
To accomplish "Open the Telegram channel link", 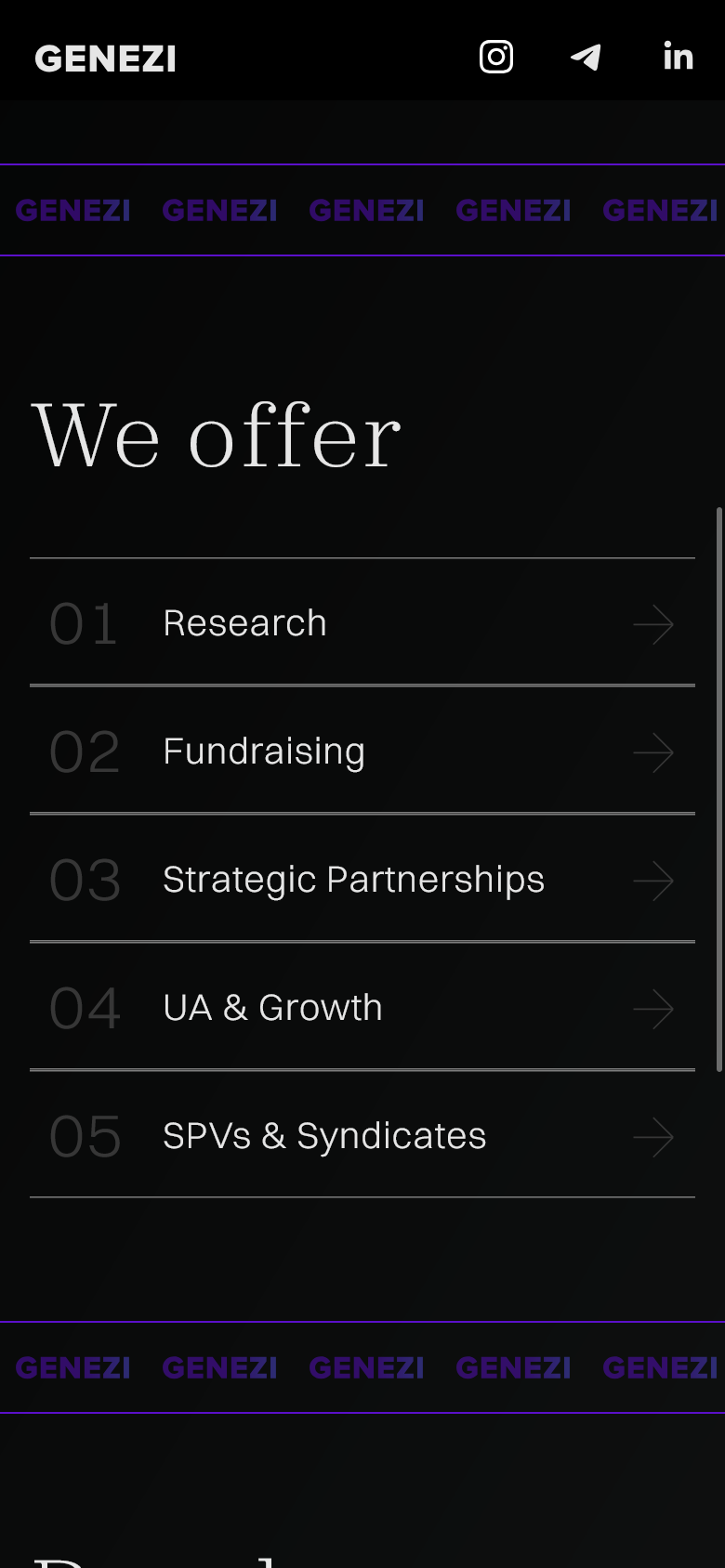I will (586, 57).
